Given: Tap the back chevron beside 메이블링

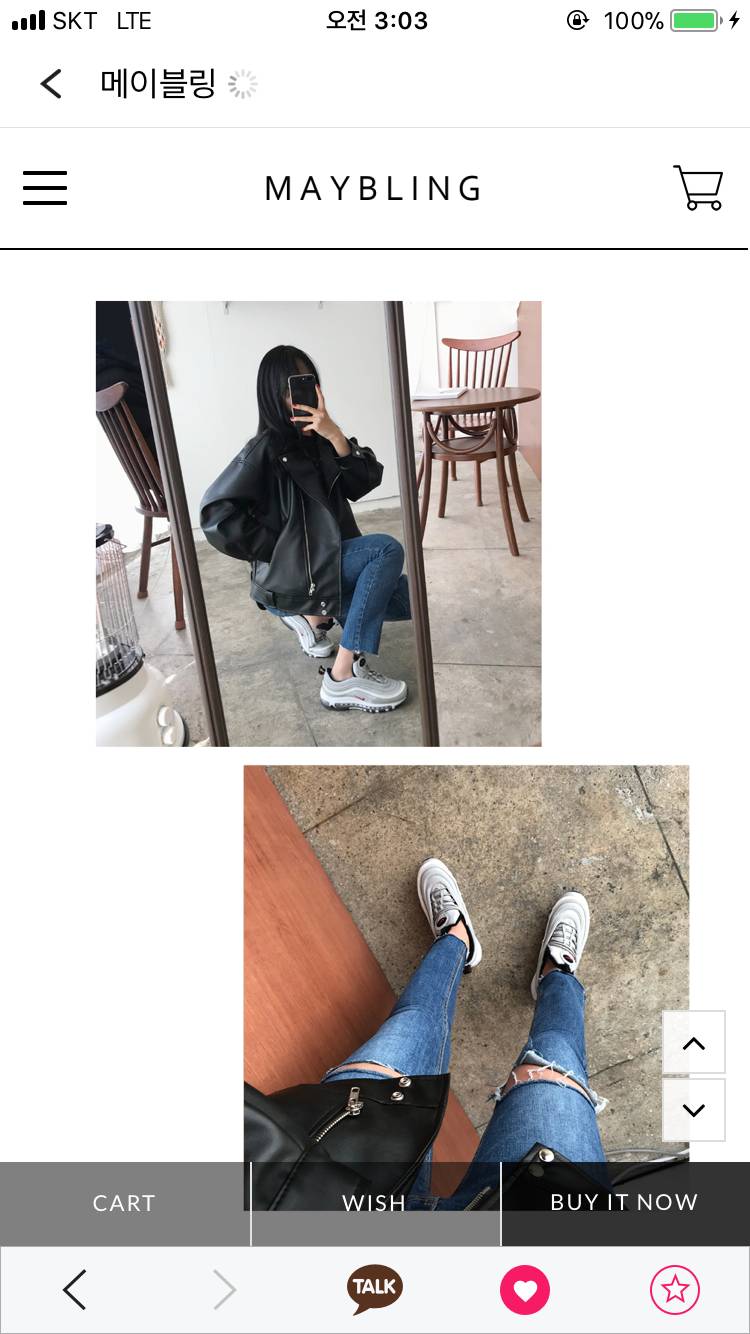Looking at the screenshot, I should click(x=50, y=84).
